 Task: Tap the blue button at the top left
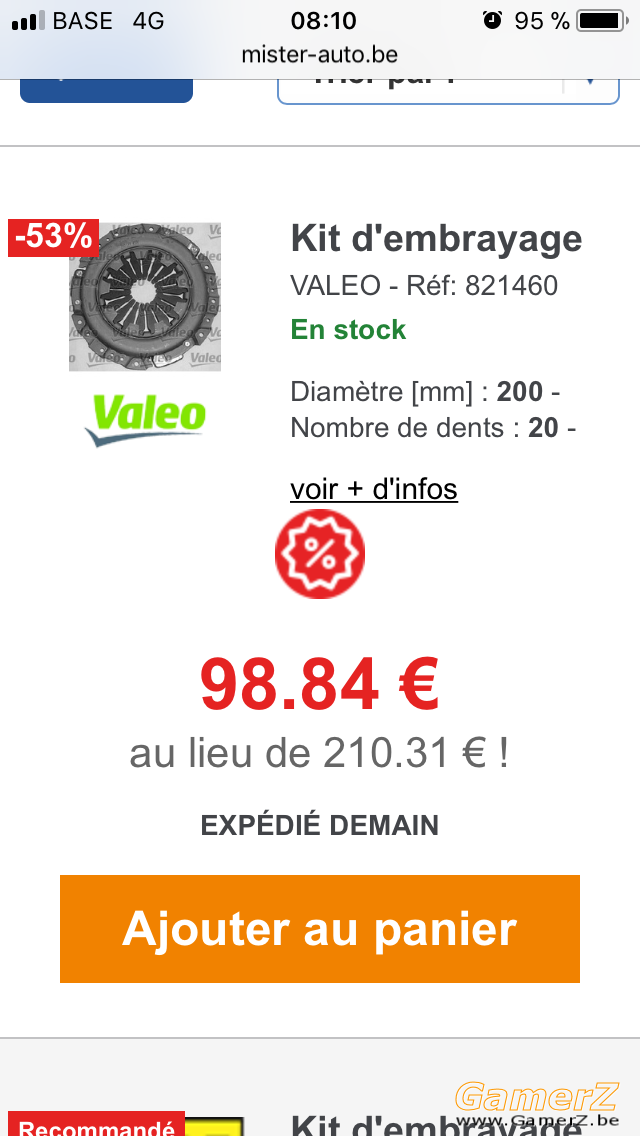[107, 90]
